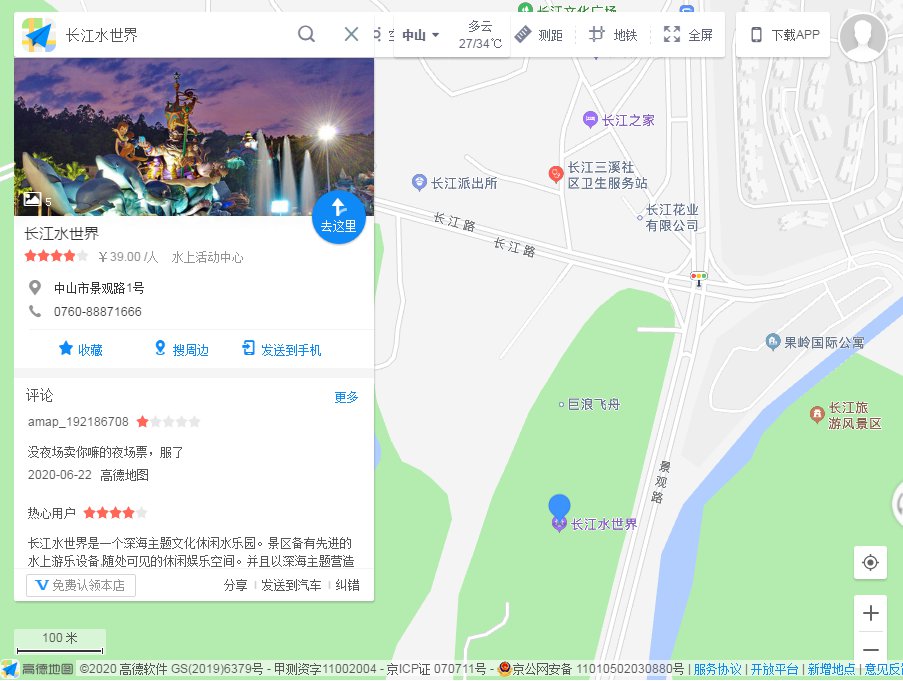Switch to 全屏 fullscreen mode
This screenshot has width=903, height=681.
point(688,35)
